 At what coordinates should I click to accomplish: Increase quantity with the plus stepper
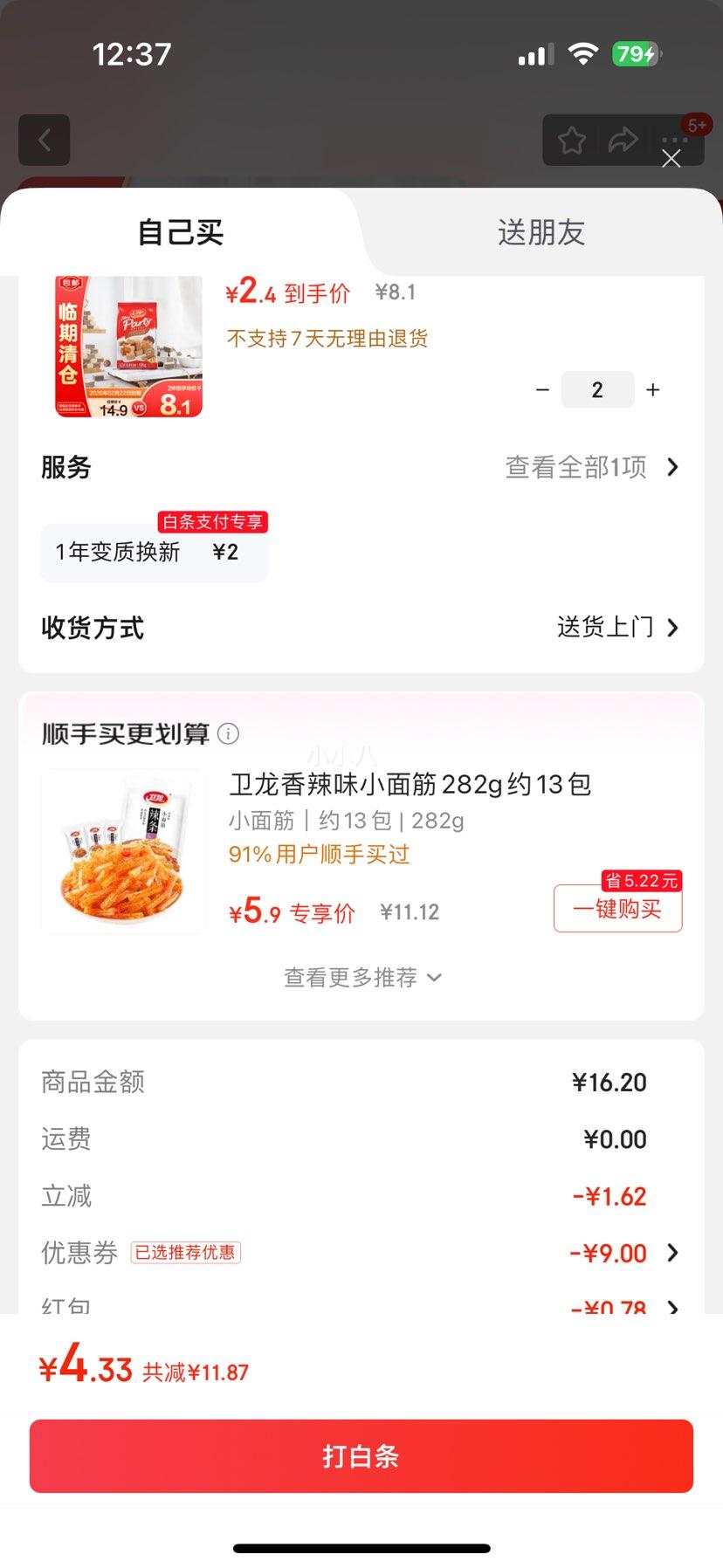click(x=652, y=389)
